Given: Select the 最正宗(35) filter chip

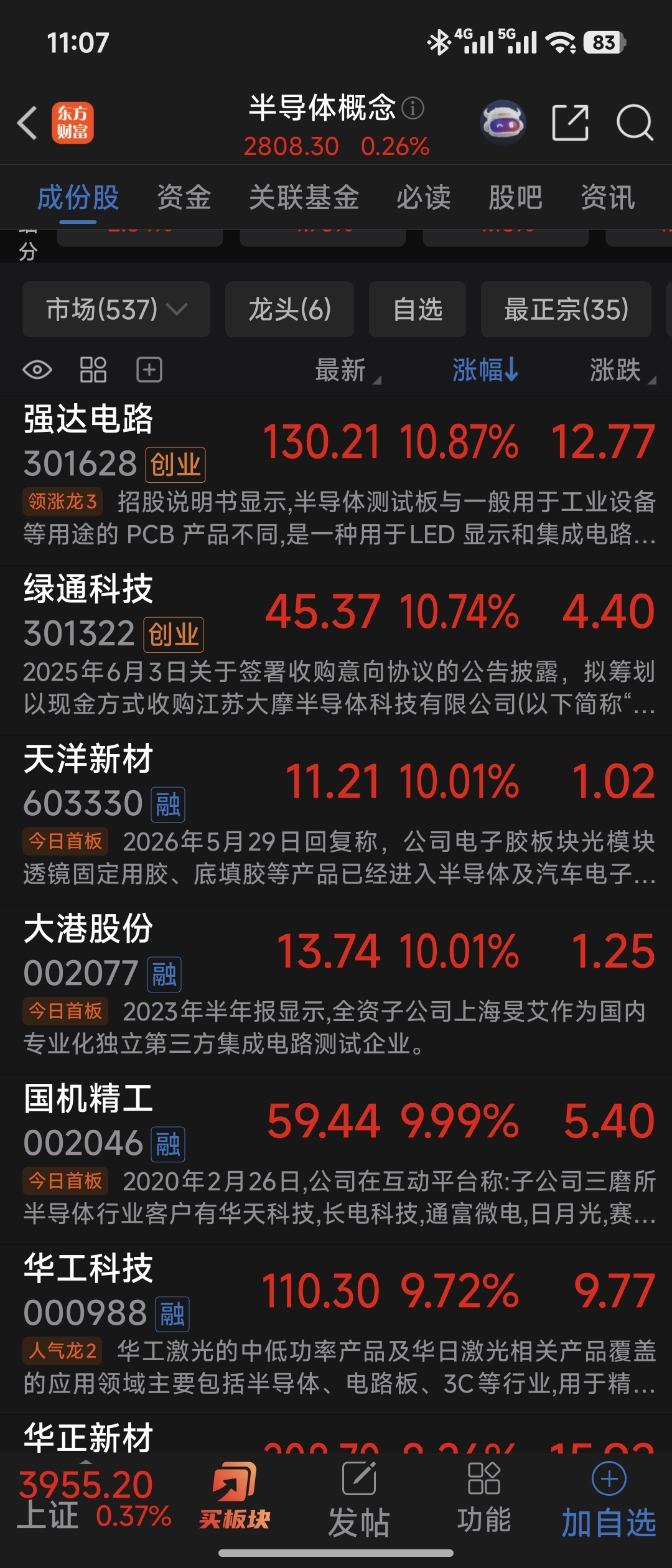Looking at the screenshot, I should tap(566, 309).
